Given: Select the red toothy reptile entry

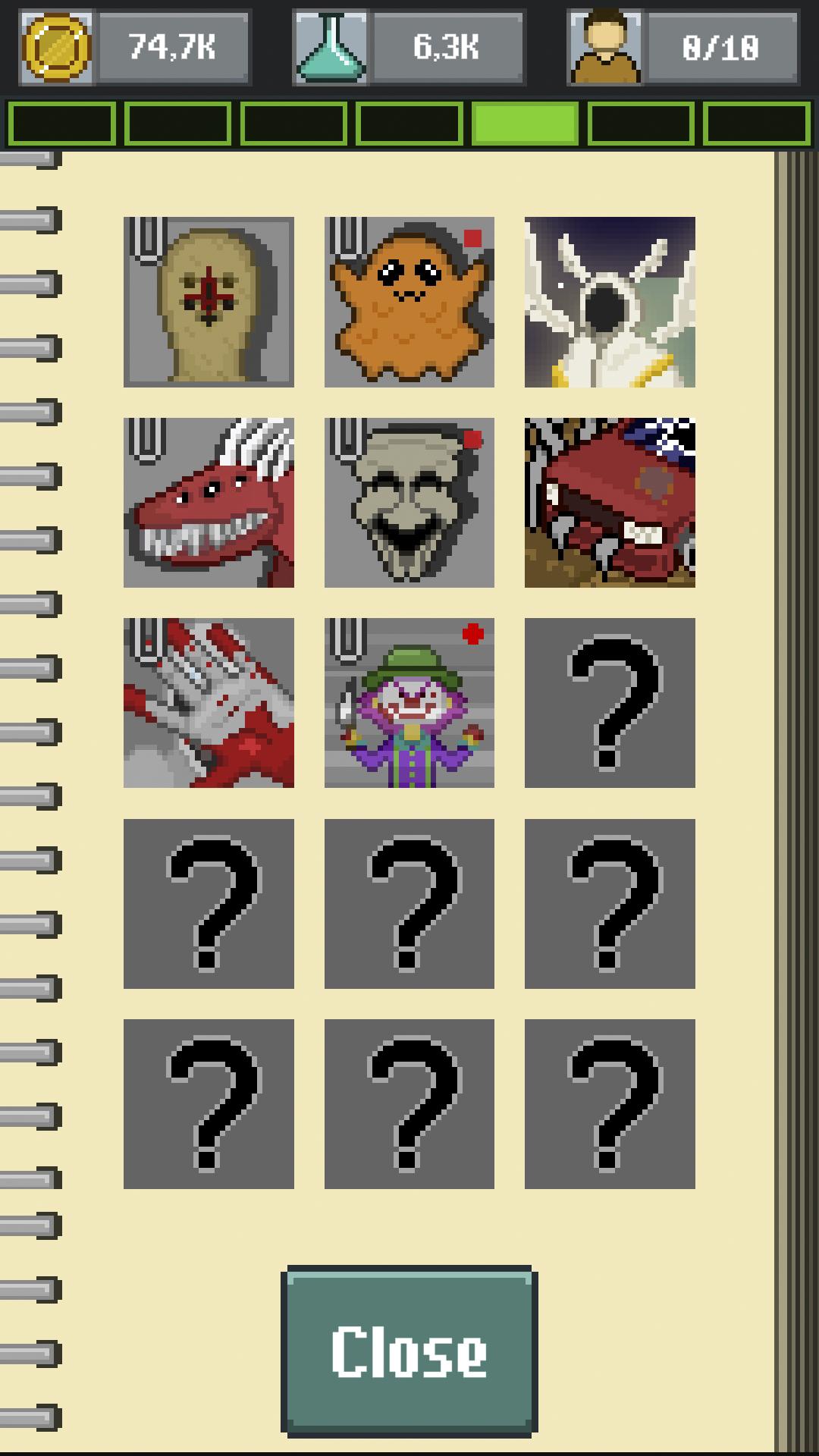Looking at the screenshot, I should click(209, 503).
